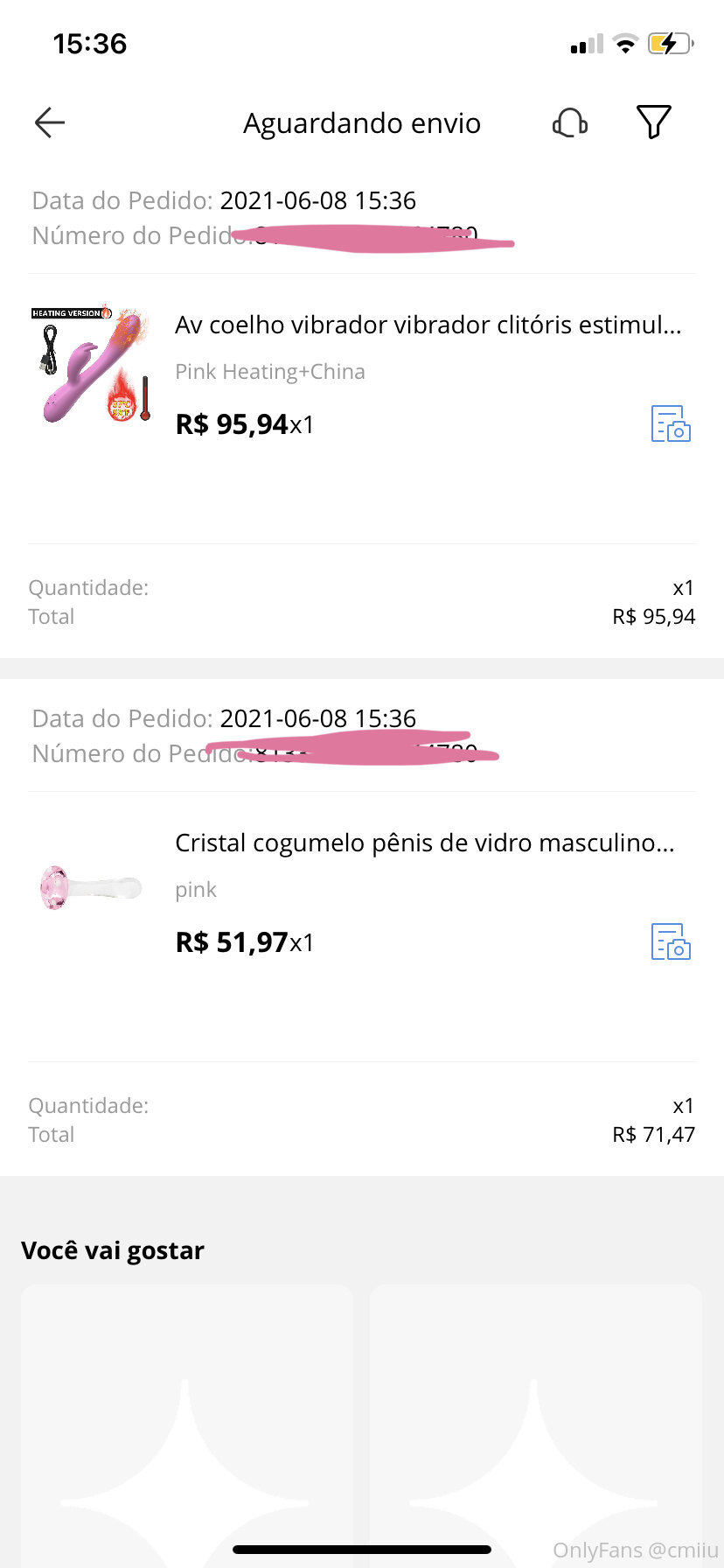Go back using the arrow icon
724x1568 pixels.
50,122
